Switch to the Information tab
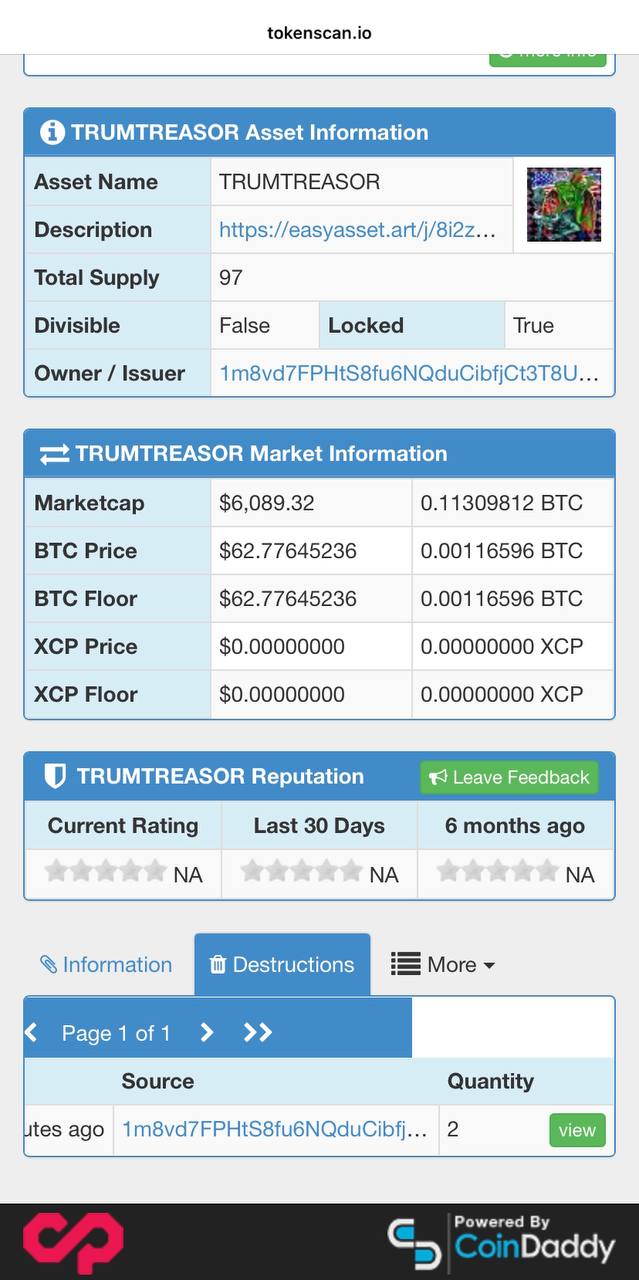This screenshot has height=1280, width=639. 106,965
